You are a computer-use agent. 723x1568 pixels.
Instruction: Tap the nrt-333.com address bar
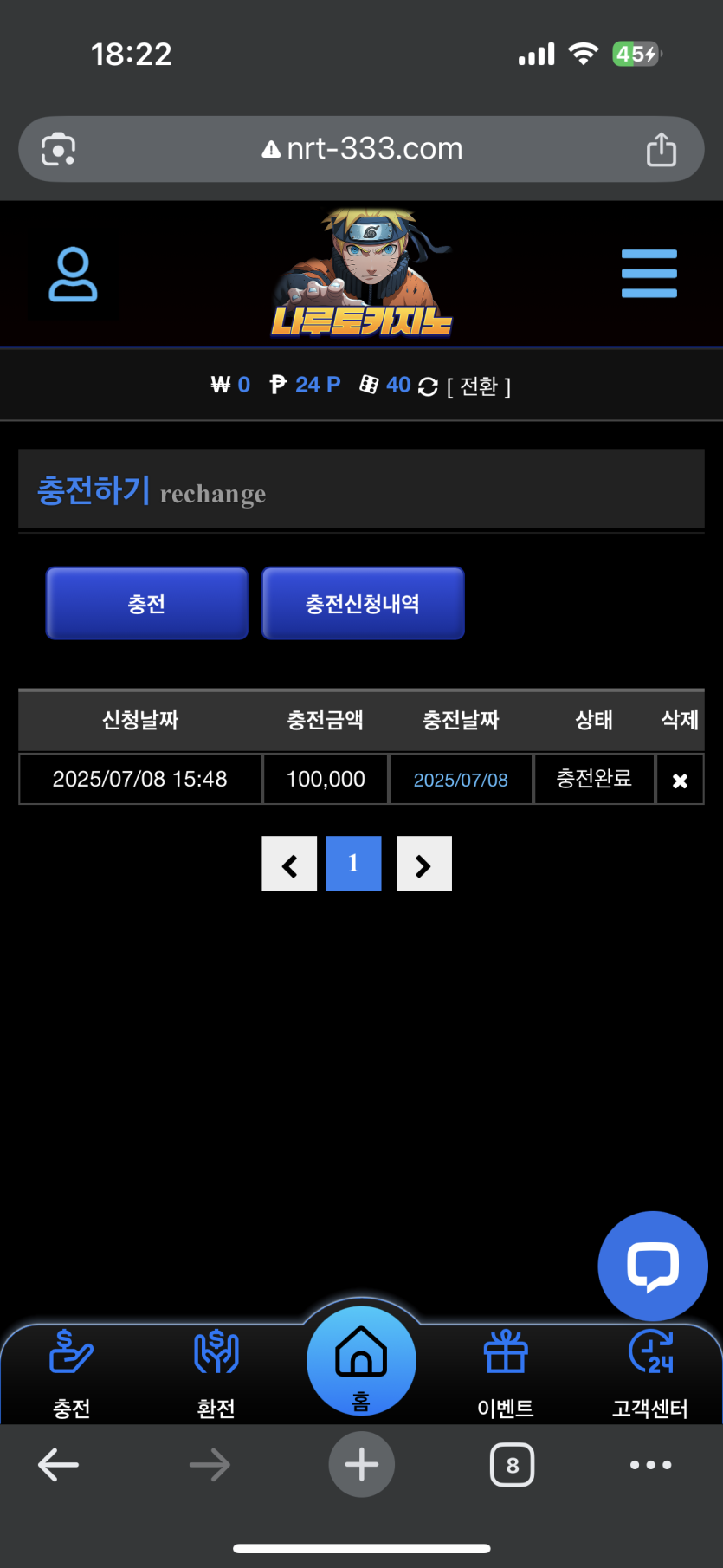pos(362,149)
